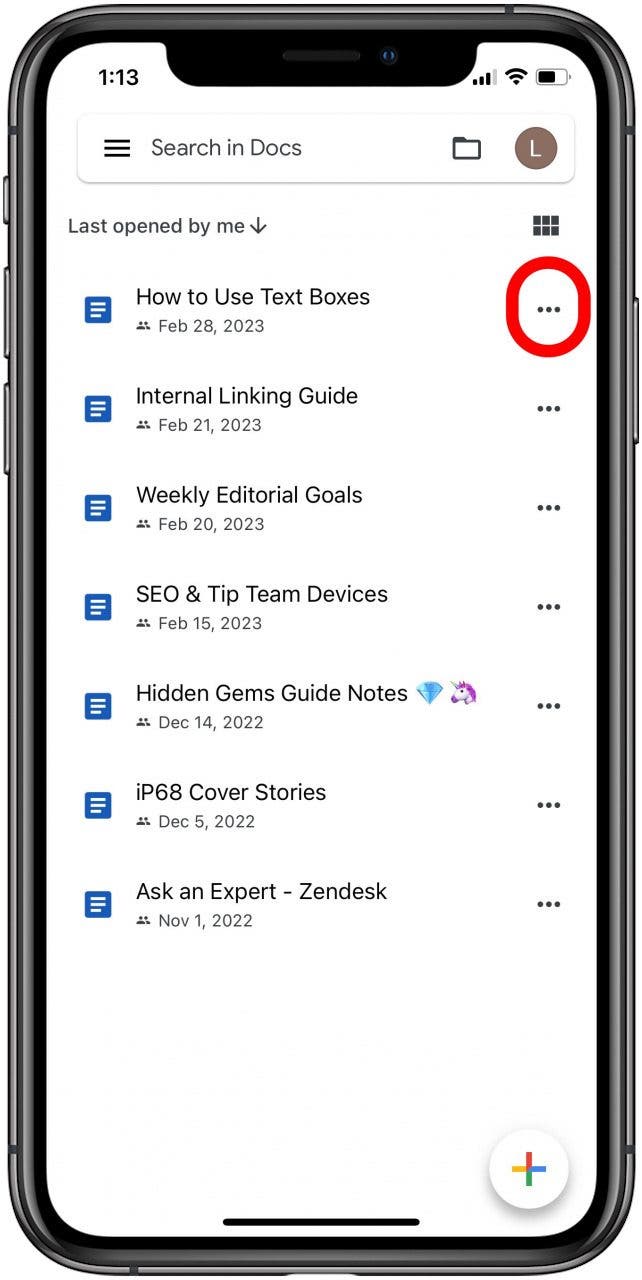Switch to grid view layout
The image size is (642, 1280).
point(546,227)
